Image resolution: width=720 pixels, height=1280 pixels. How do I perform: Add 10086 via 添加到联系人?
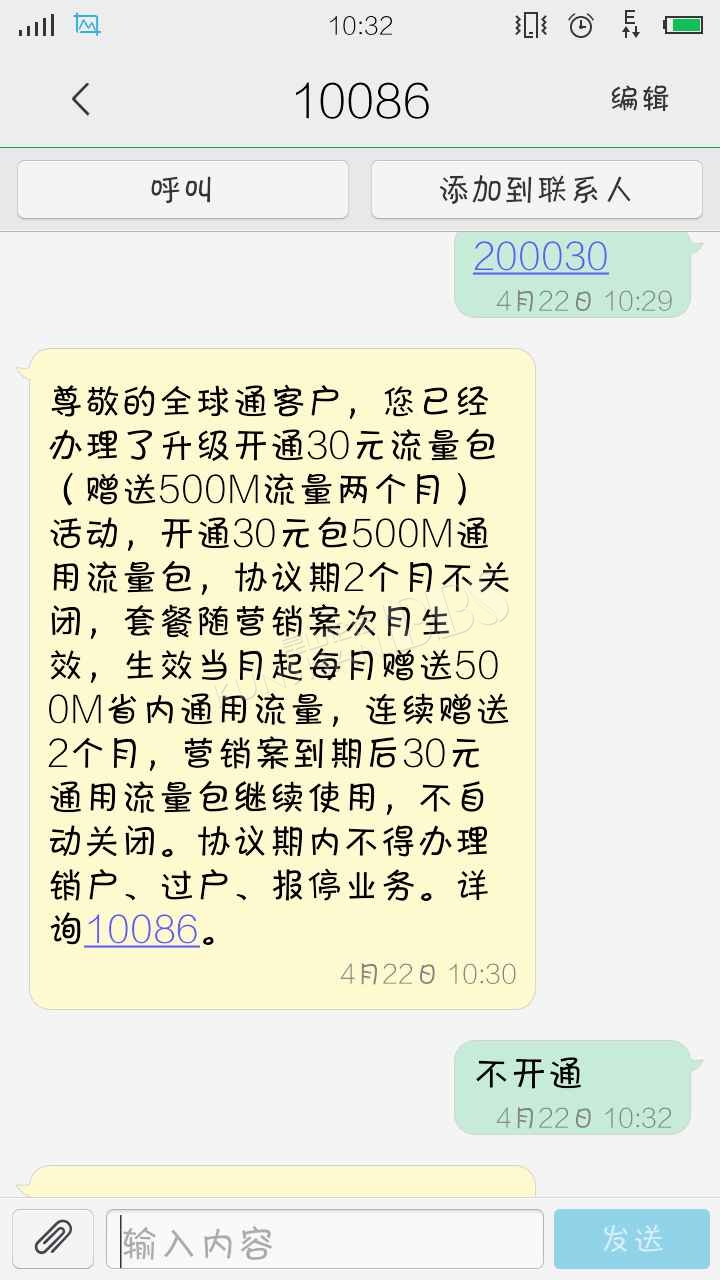537,189
